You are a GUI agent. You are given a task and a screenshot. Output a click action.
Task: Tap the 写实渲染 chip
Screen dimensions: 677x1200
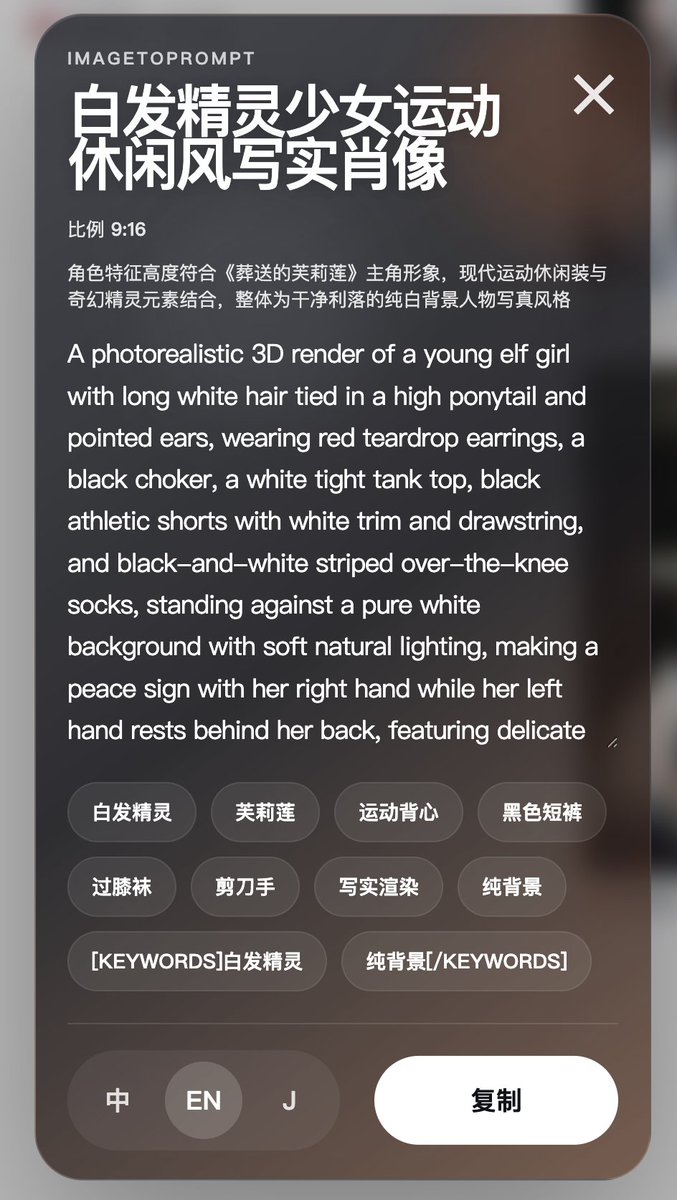point(378,887)
